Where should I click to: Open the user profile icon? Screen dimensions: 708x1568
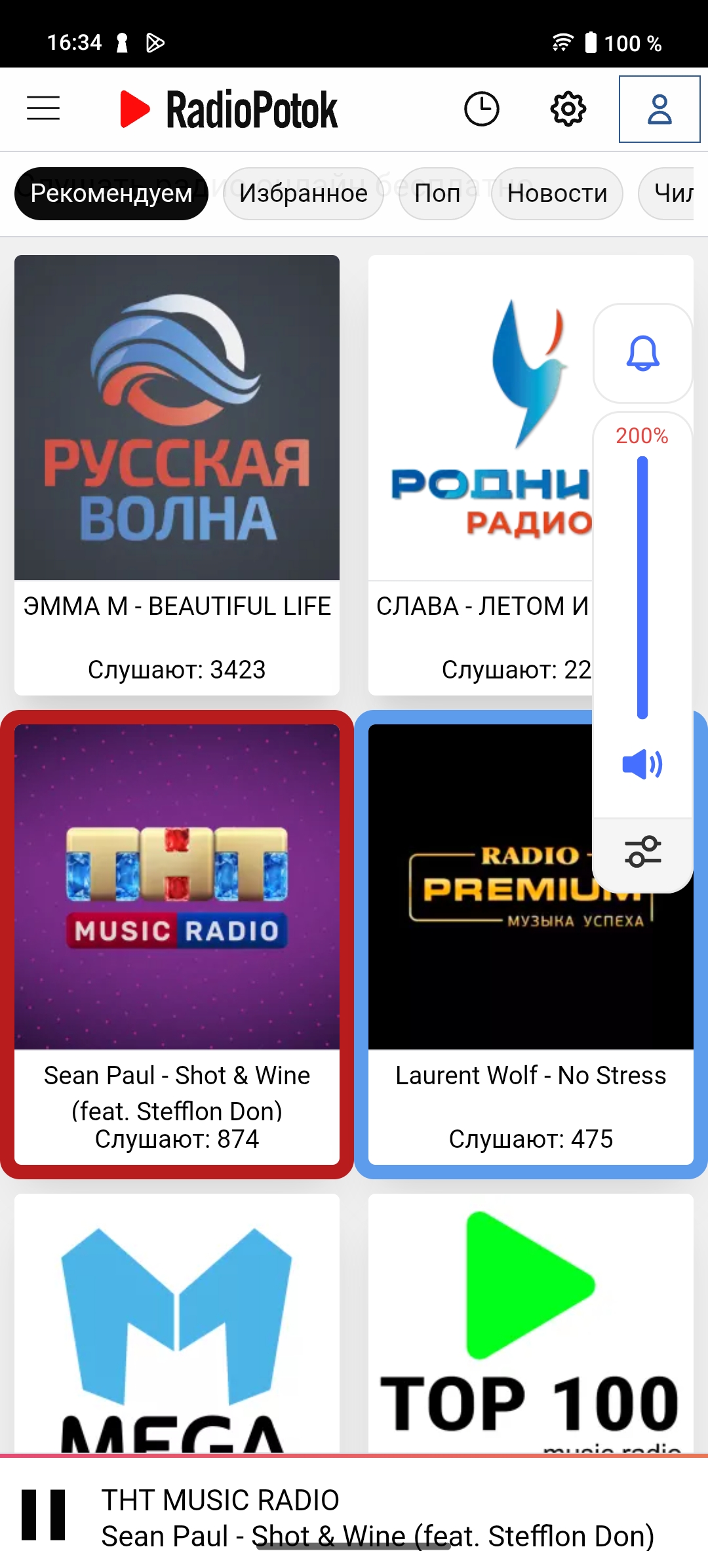coord(659,109)
